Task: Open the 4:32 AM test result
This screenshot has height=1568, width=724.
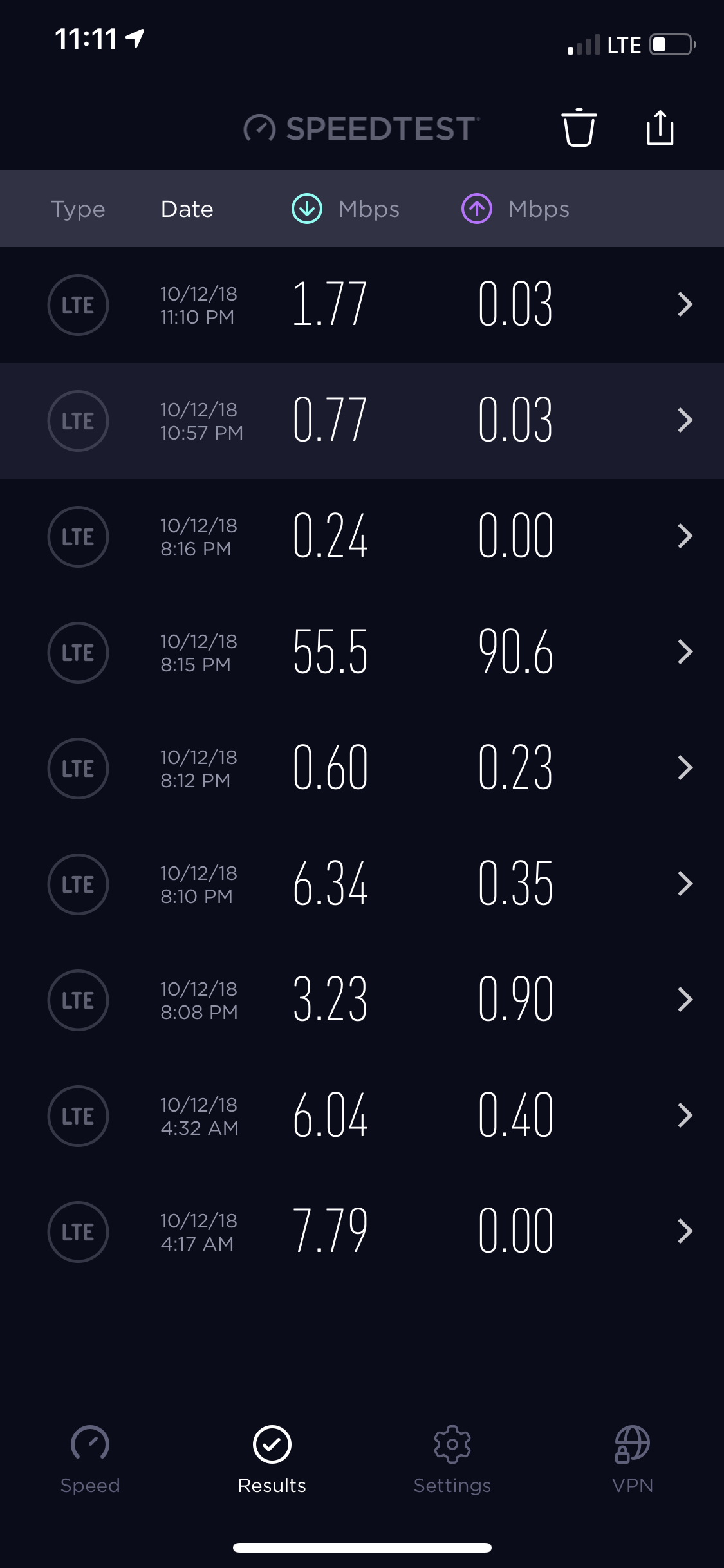Action: [362, 1115]
